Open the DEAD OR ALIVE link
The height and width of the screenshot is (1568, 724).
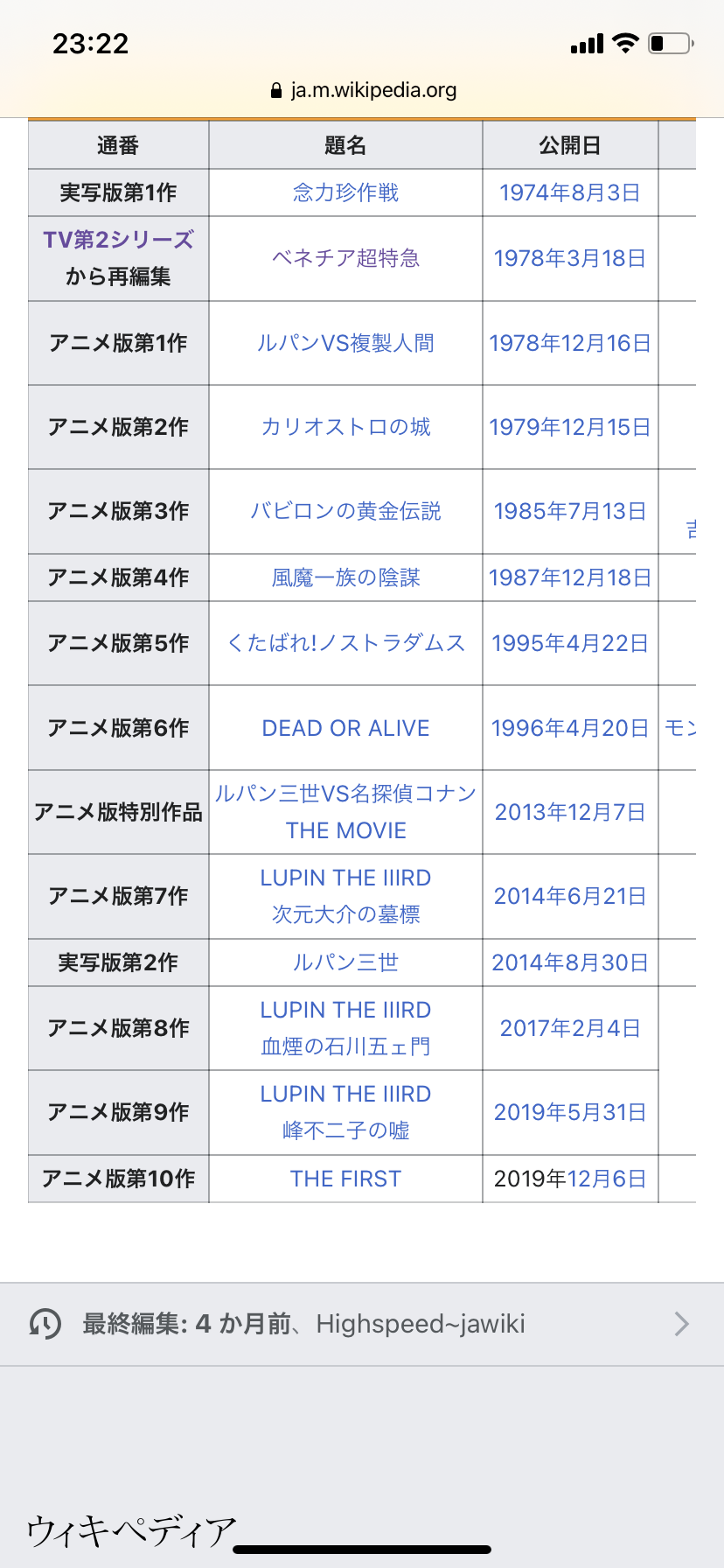345,728
